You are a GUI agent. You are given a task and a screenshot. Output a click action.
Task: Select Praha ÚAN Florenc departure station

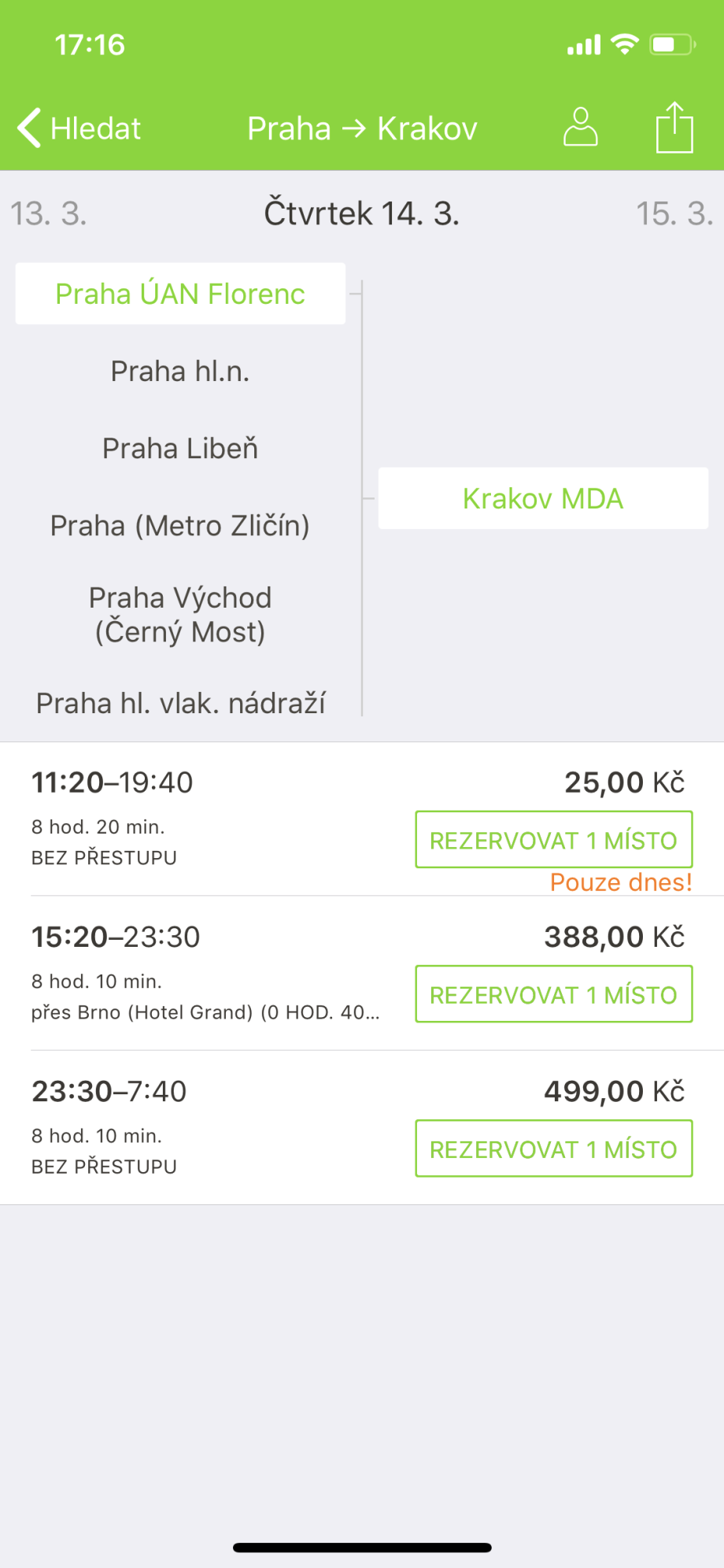(180, 294)
